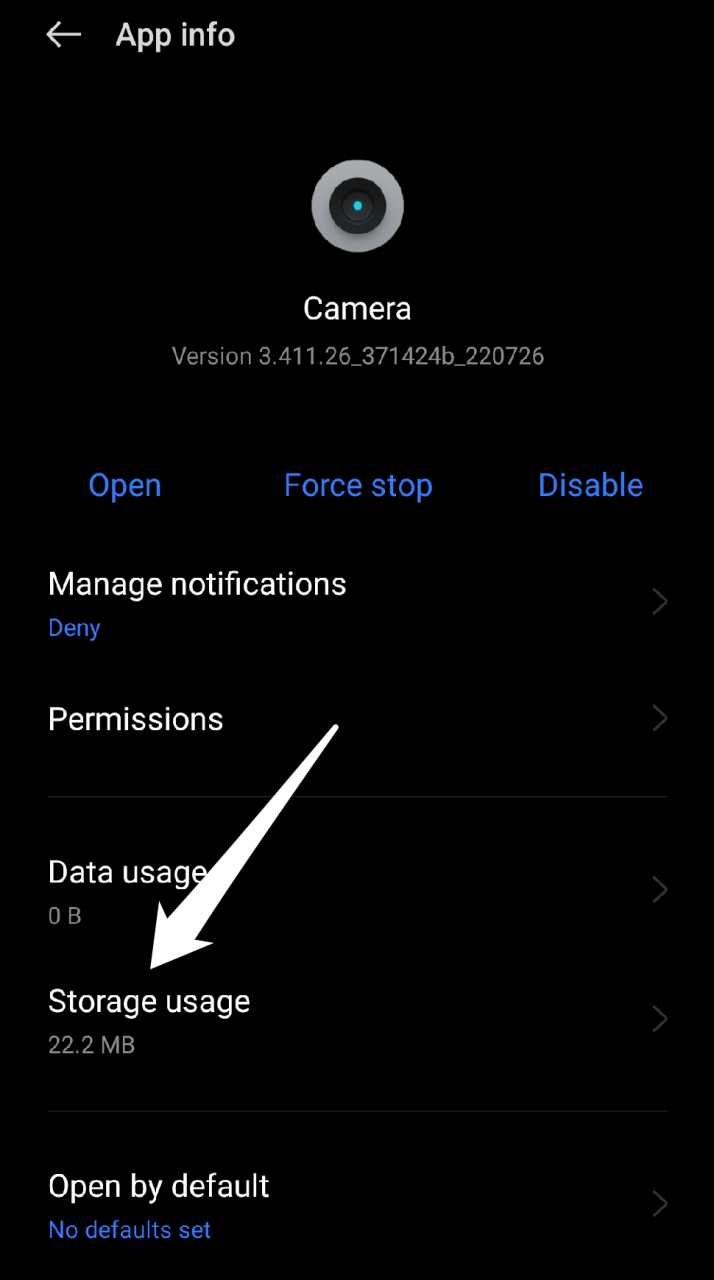Open the Camera app
Image resolution: width=714 pixels, height=1280 pixels.
[125, 485]
